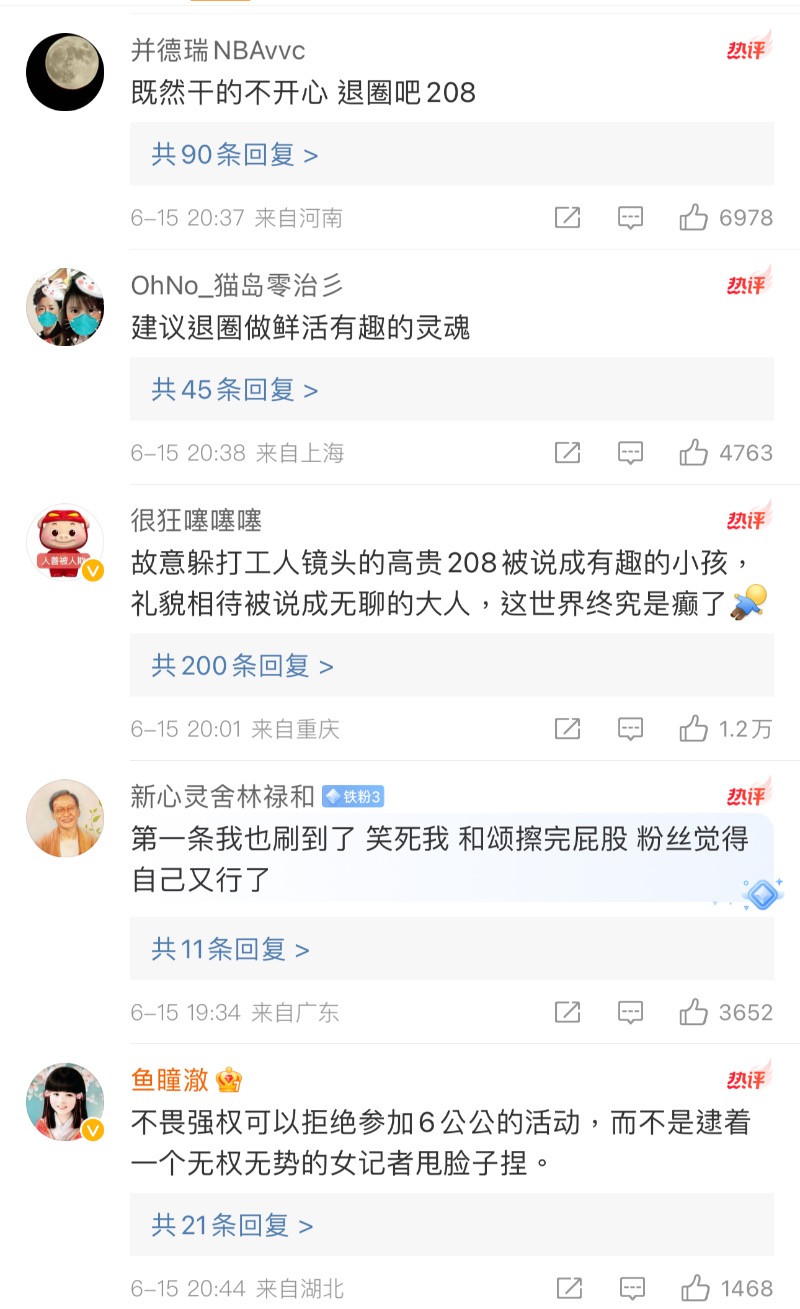Expand the 11 replies under 新心灵舍林禄和
The height and width of the screenshot is (1309, 800).
(231, 949)
